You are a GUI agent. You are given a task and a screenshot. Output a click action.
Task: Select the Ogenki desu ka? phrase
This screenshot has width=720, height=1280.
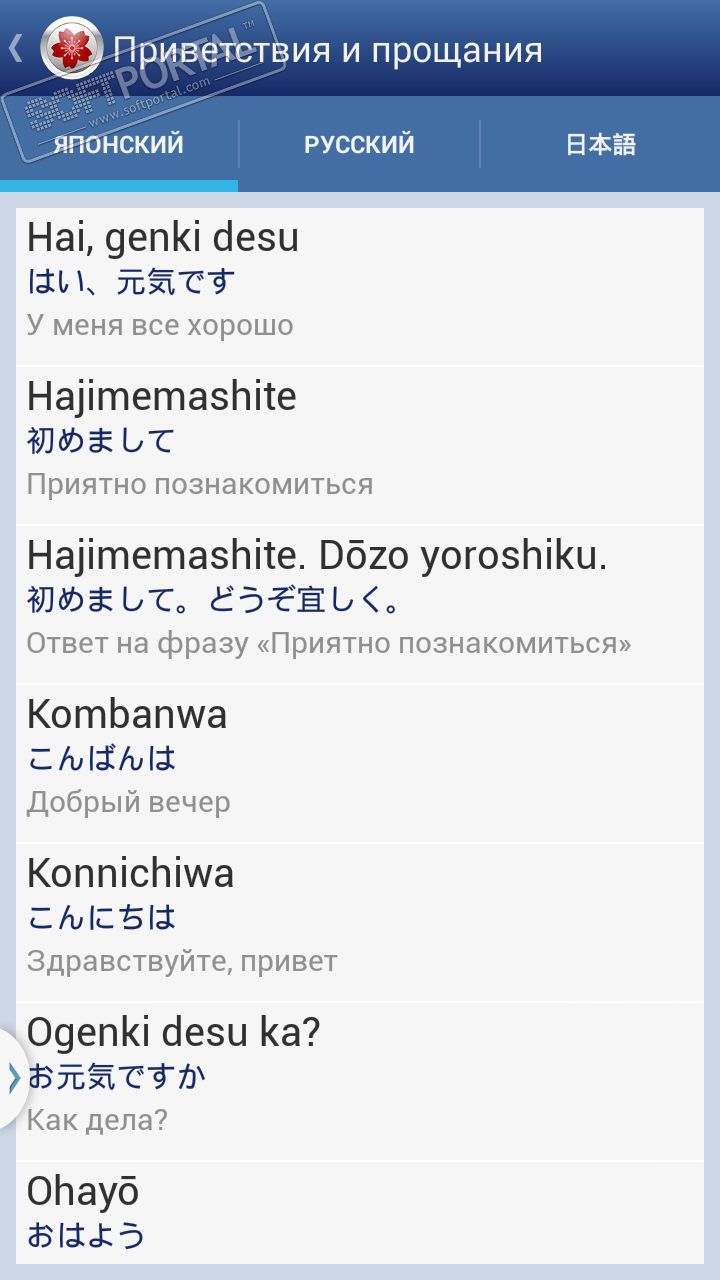point(360,1081)
